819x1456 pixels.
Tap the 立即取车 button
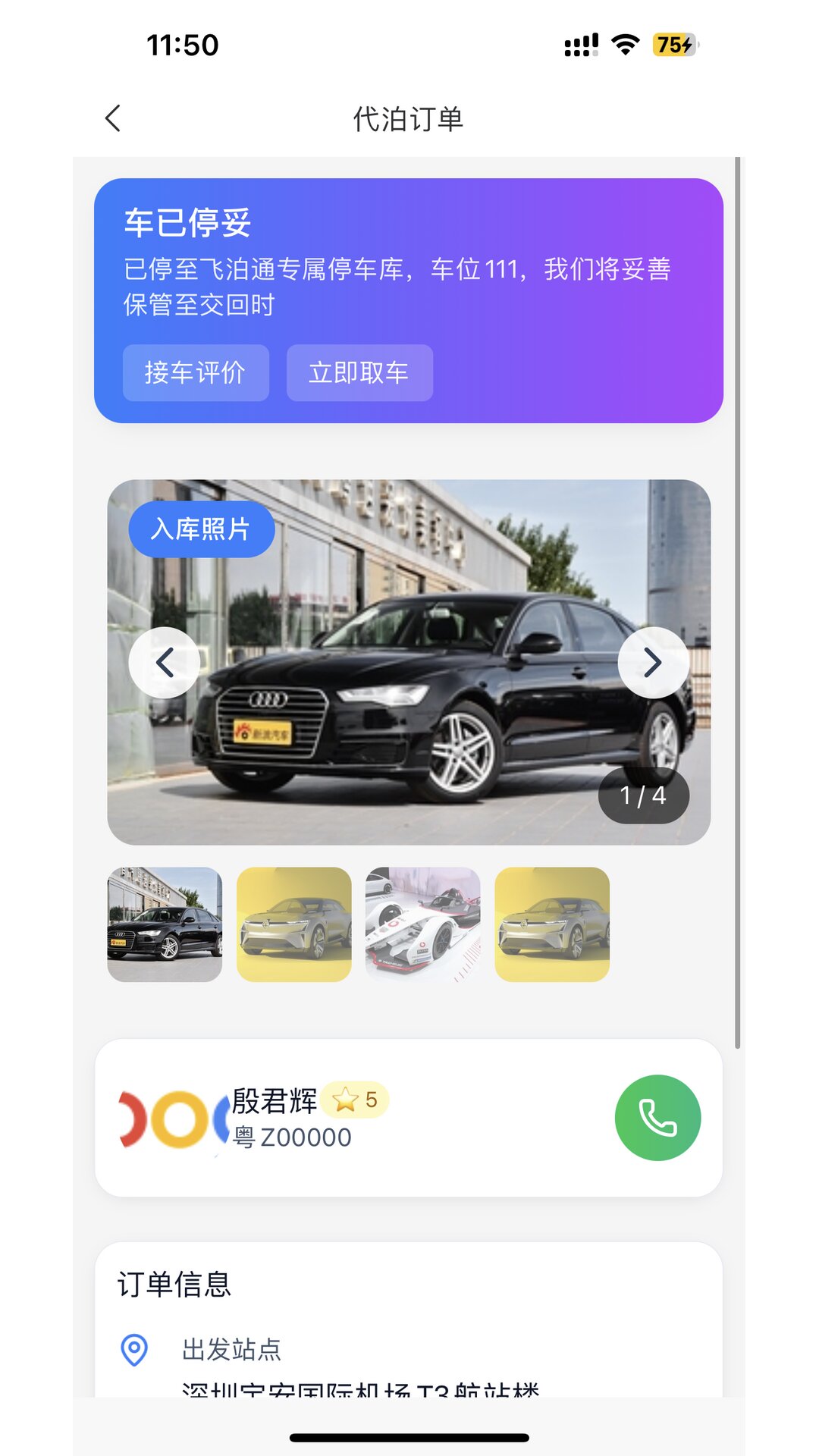(x=359, y=372)
